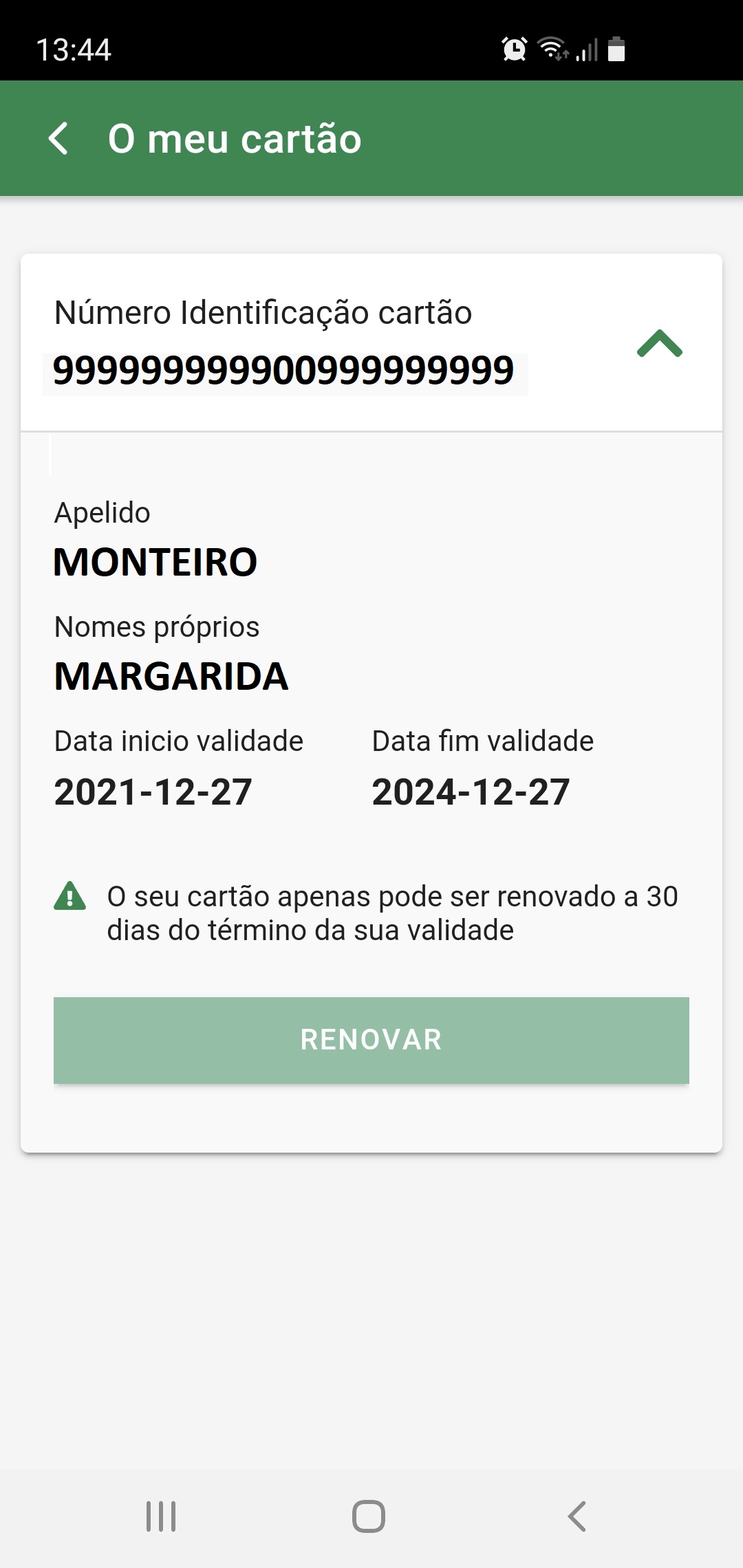
Task: Collapse the card details chevron
Action: pos(659,343)
